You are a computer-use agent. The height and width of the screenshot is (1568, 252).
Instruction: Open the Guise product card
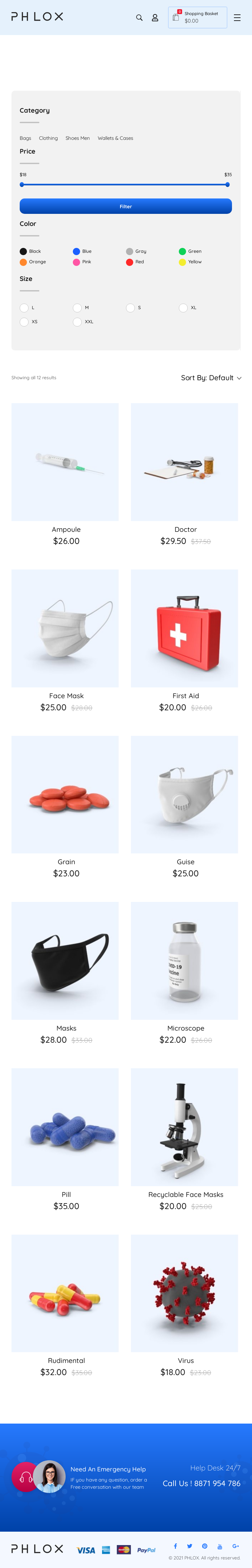point(184,794)
